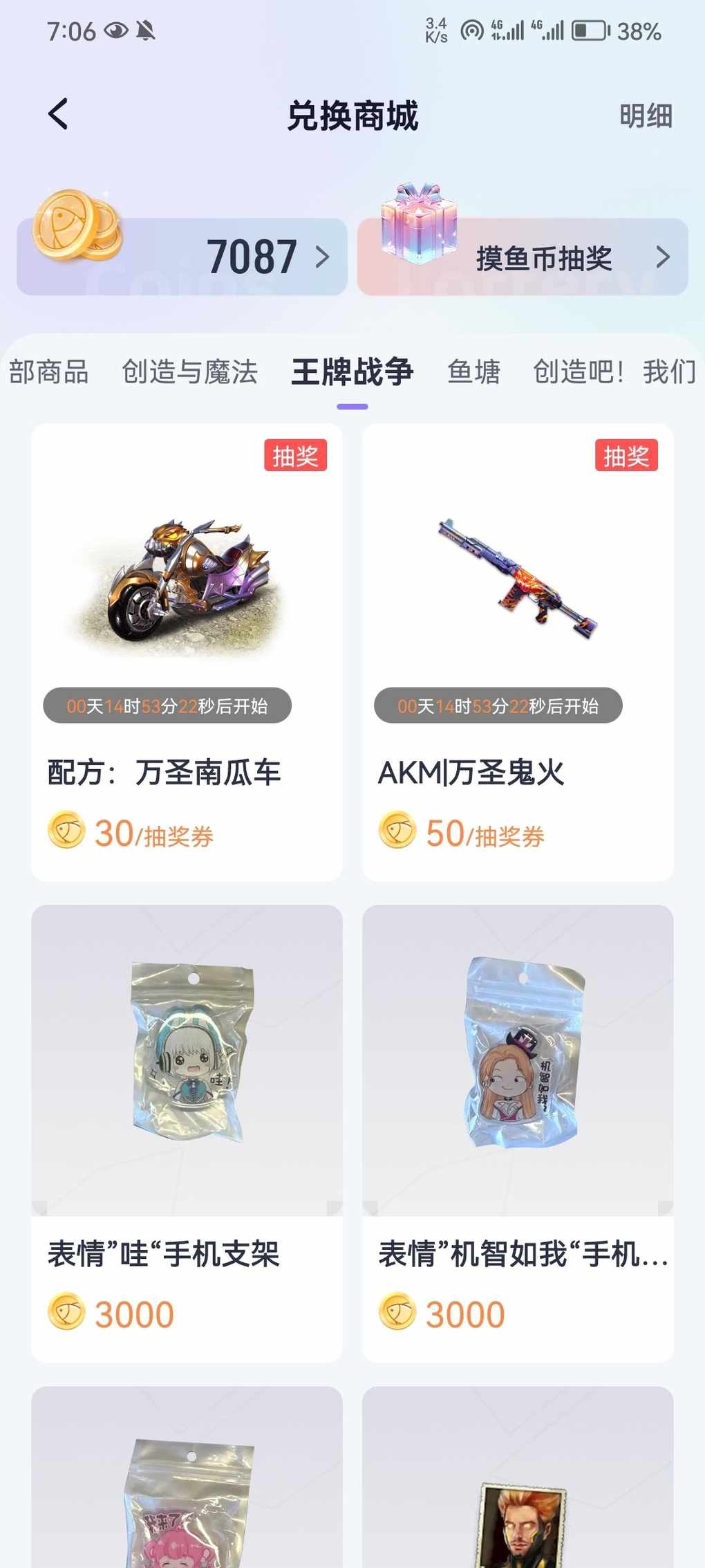This screenshot has width=705, height=1568.
Task: Show all products via the 部商品 tab
Action: click(48, 372)
